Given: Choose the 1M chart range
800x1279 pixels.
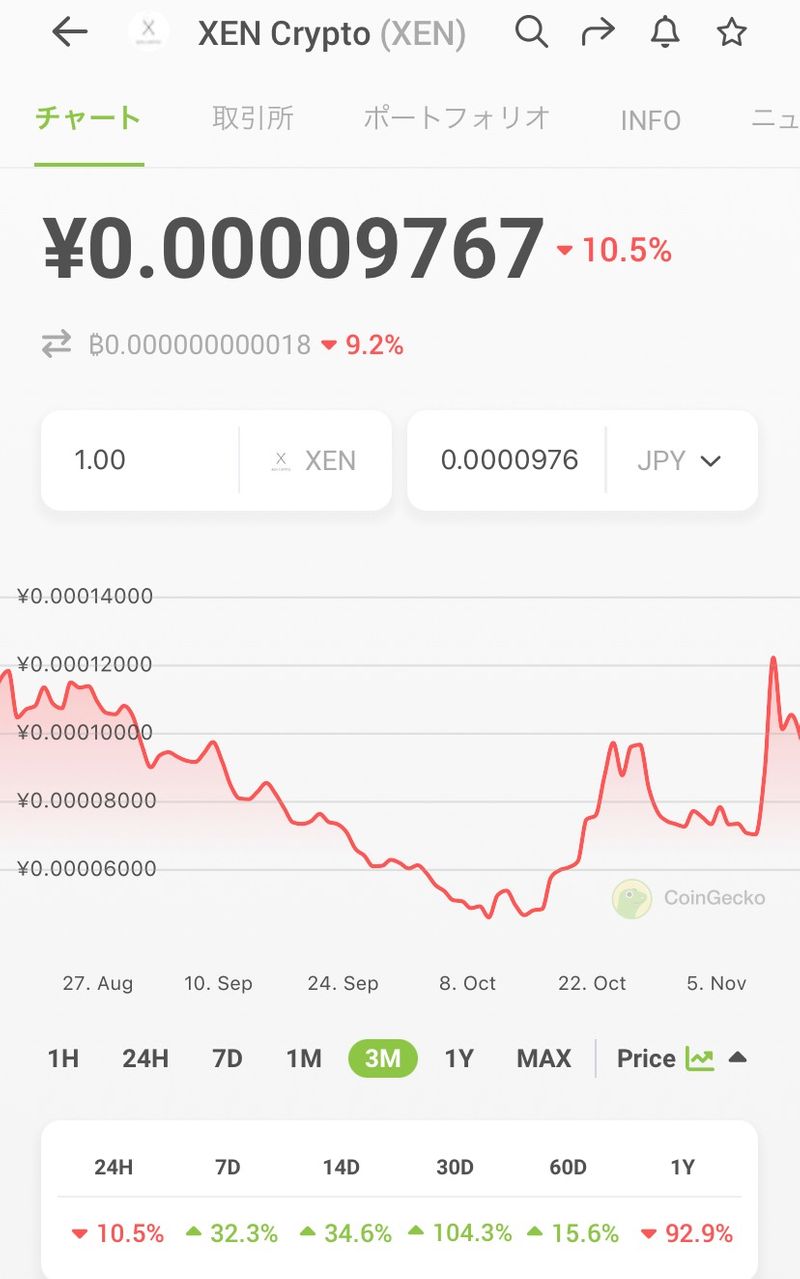Looking at the screenshot, I should tap(303, 1058).
